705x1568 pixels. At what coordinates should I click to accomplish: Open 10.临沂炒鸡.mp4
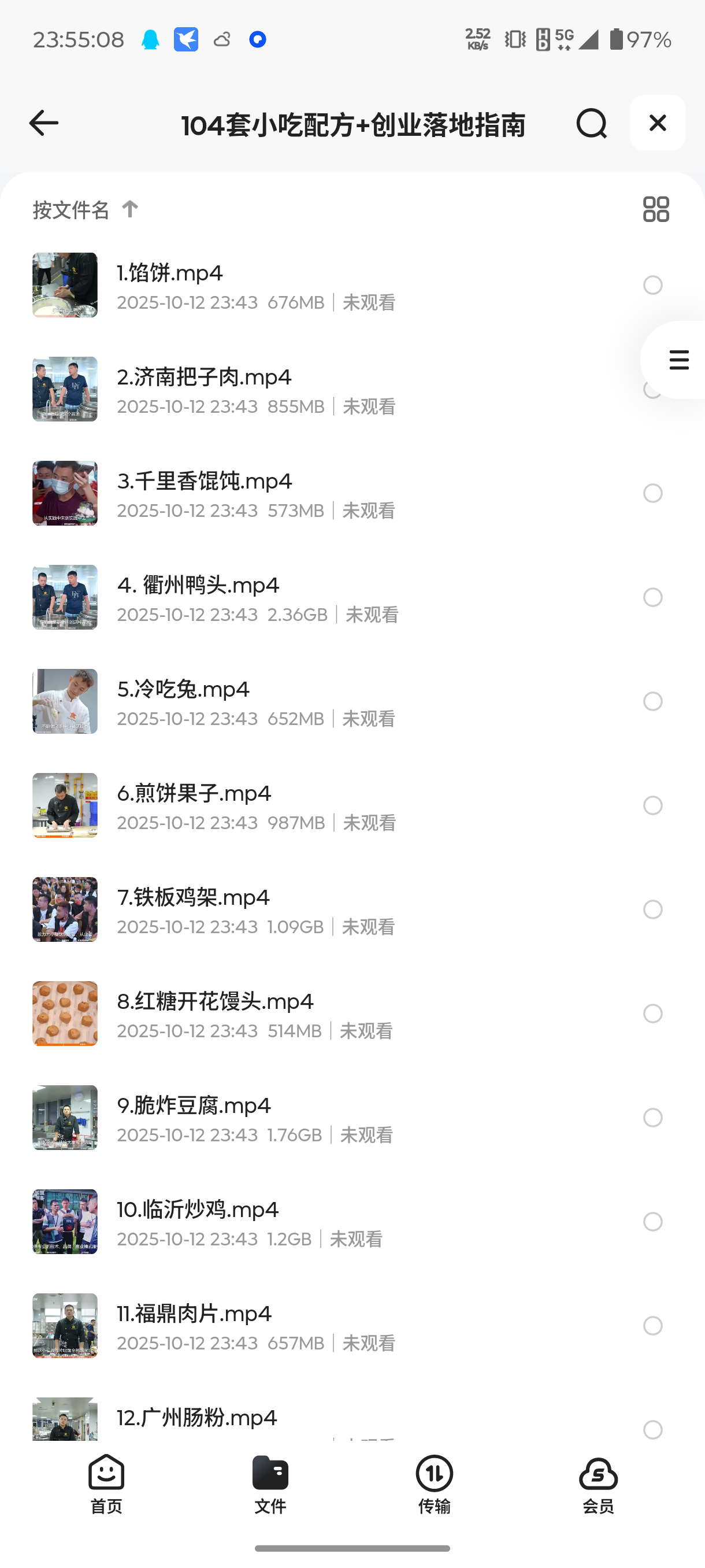[x=198, y=1210]
